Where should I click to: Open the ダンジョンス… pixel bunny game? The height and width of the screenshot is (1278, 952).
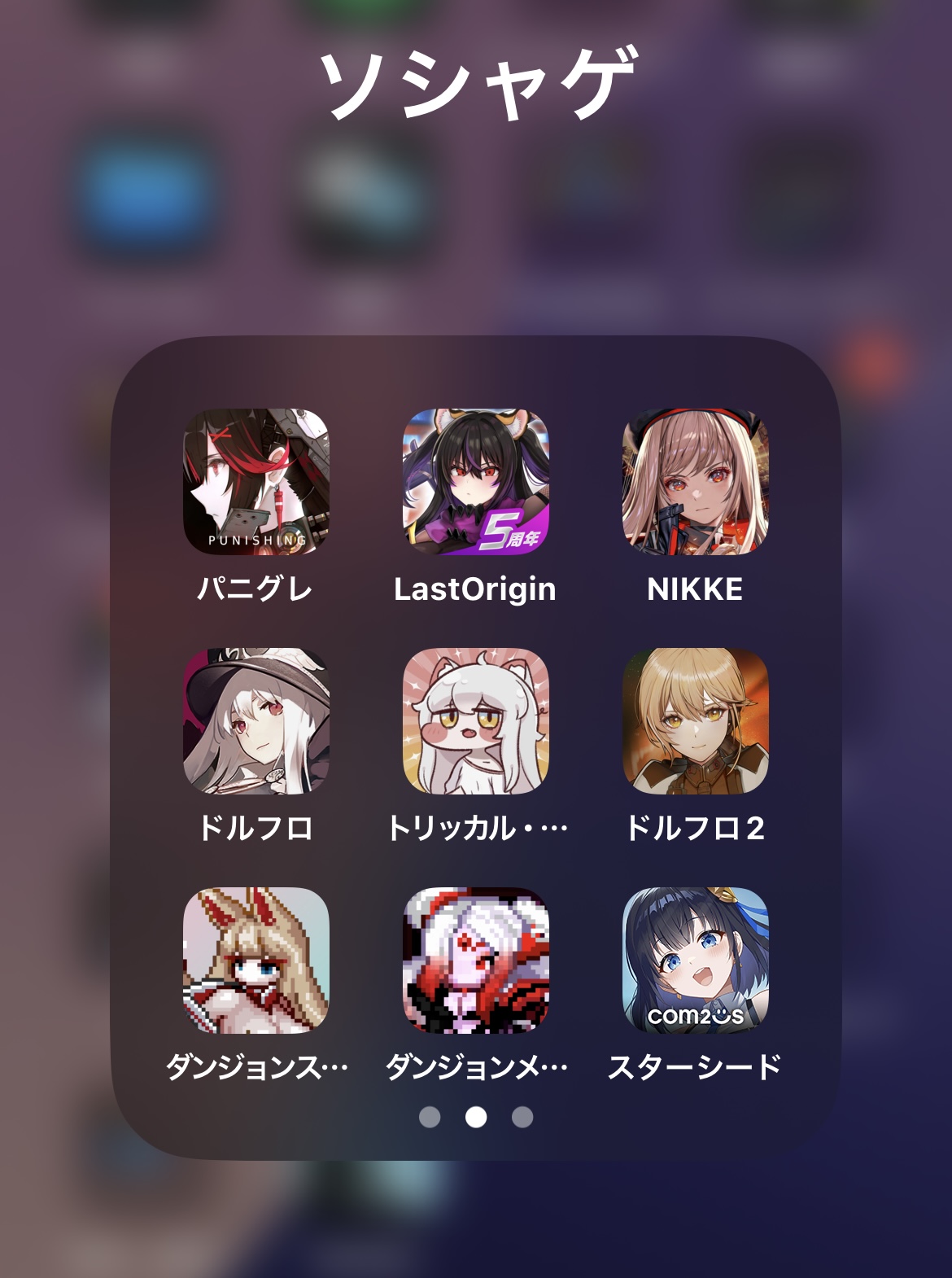point(256,961)
